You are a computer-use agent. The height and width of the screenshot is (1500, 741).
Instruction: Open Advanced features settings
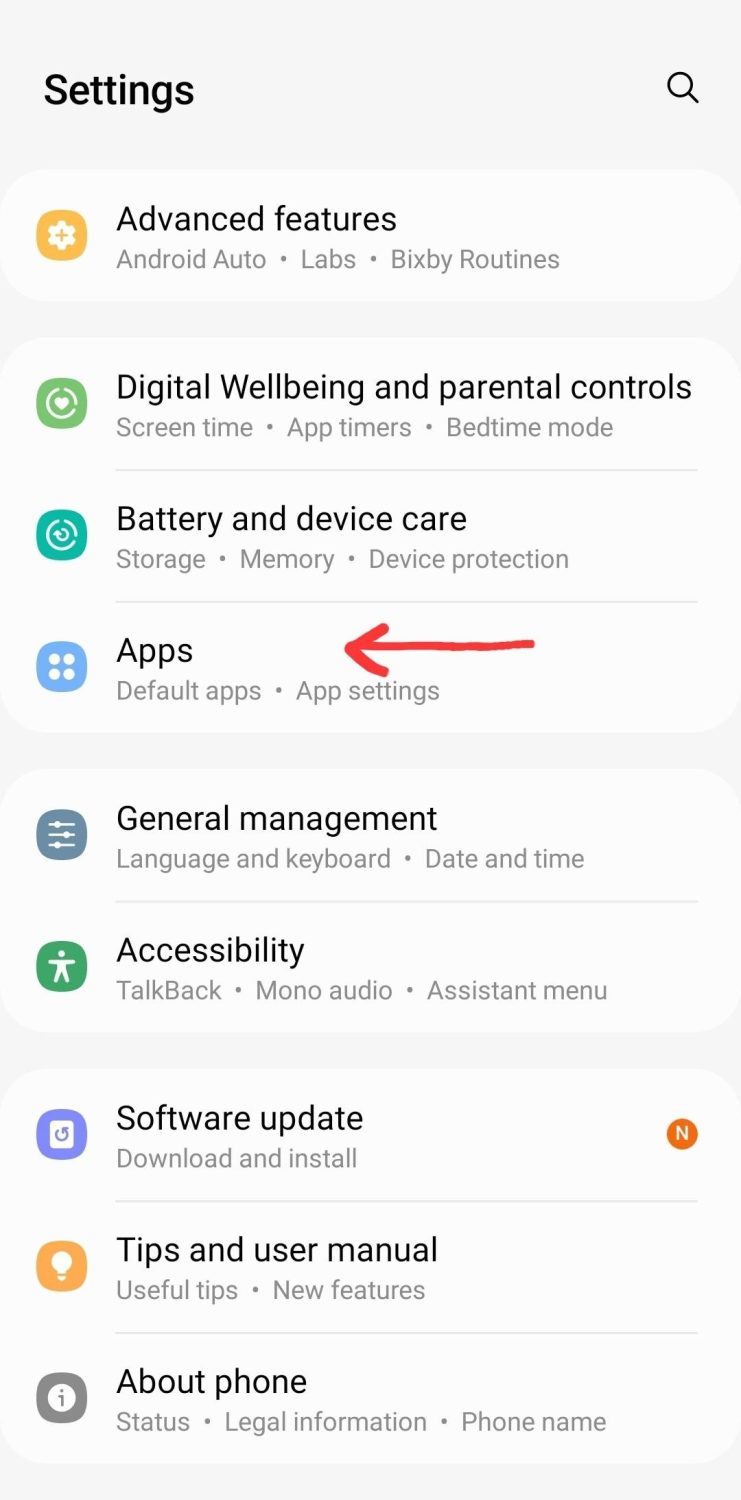(x=257, y=237)
